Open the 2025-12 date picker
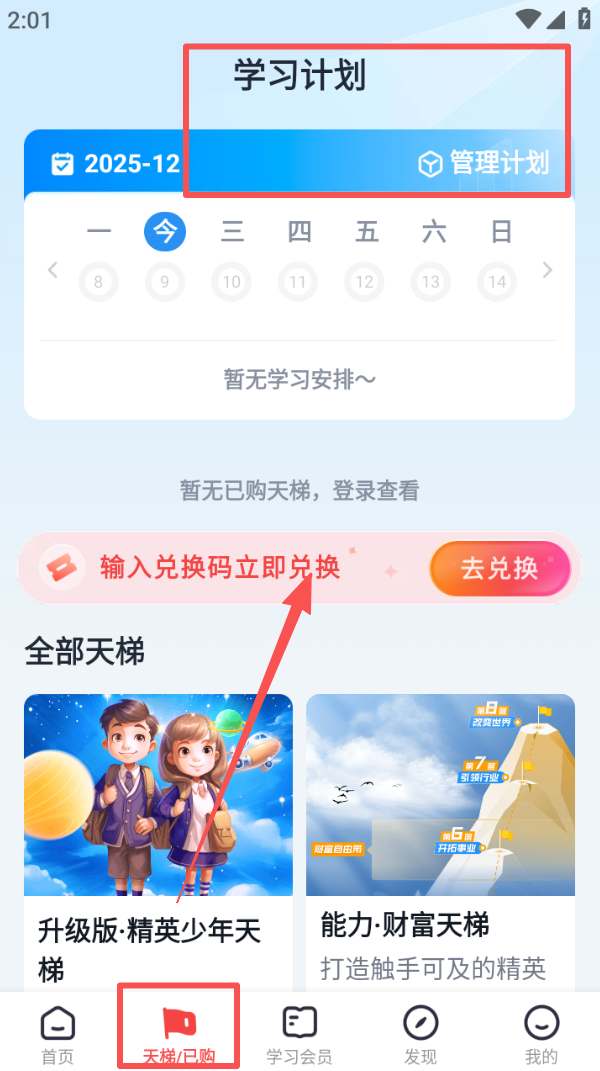The width and height of the screenshot is (600, 1071). coord(116,164)
